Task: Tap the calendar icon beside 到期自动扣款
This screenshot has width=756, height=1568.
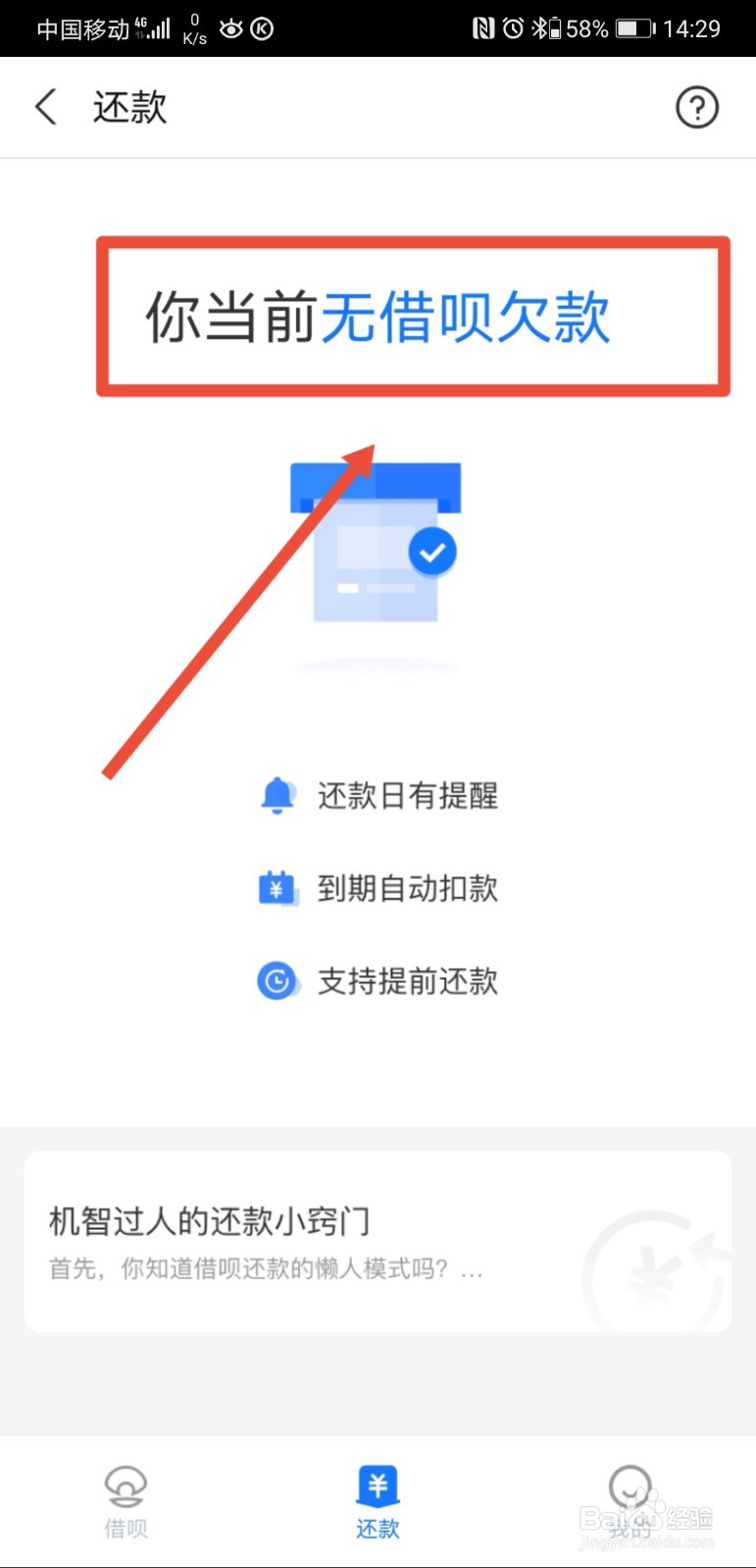Action: coord(277,889)
